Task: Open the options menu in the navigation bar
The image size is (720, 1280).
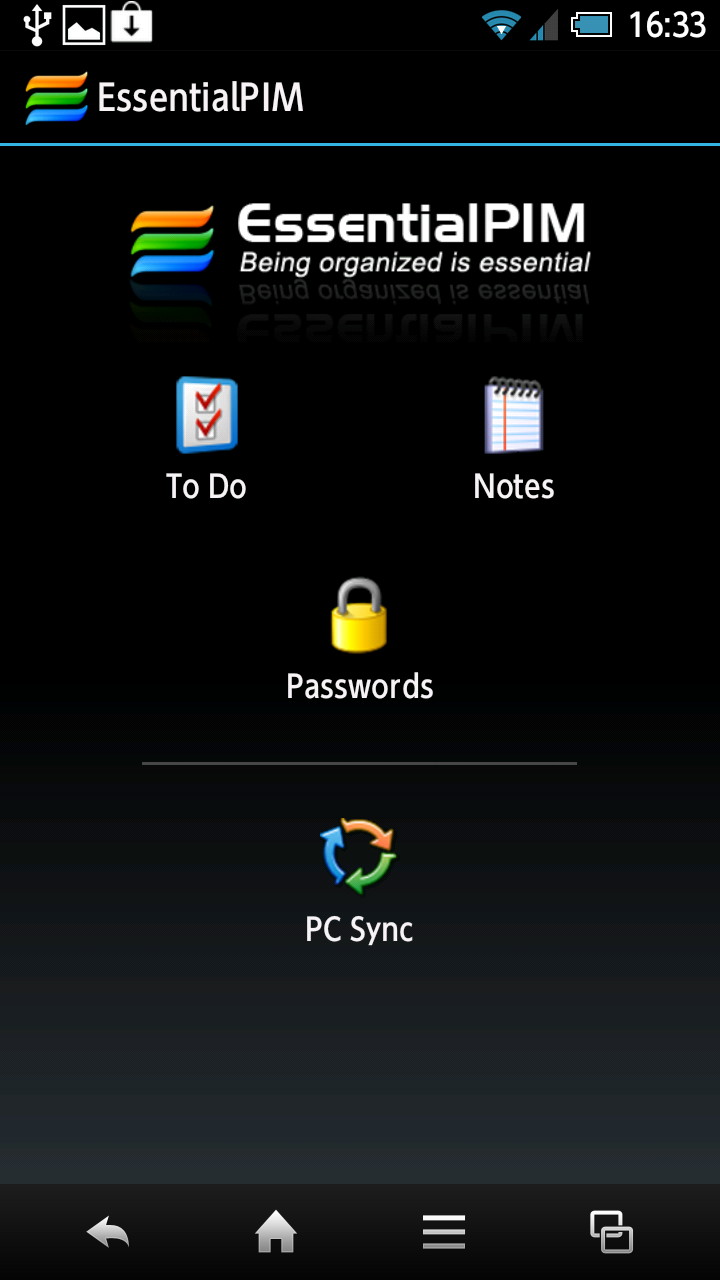Action: tap(444, 1232)
